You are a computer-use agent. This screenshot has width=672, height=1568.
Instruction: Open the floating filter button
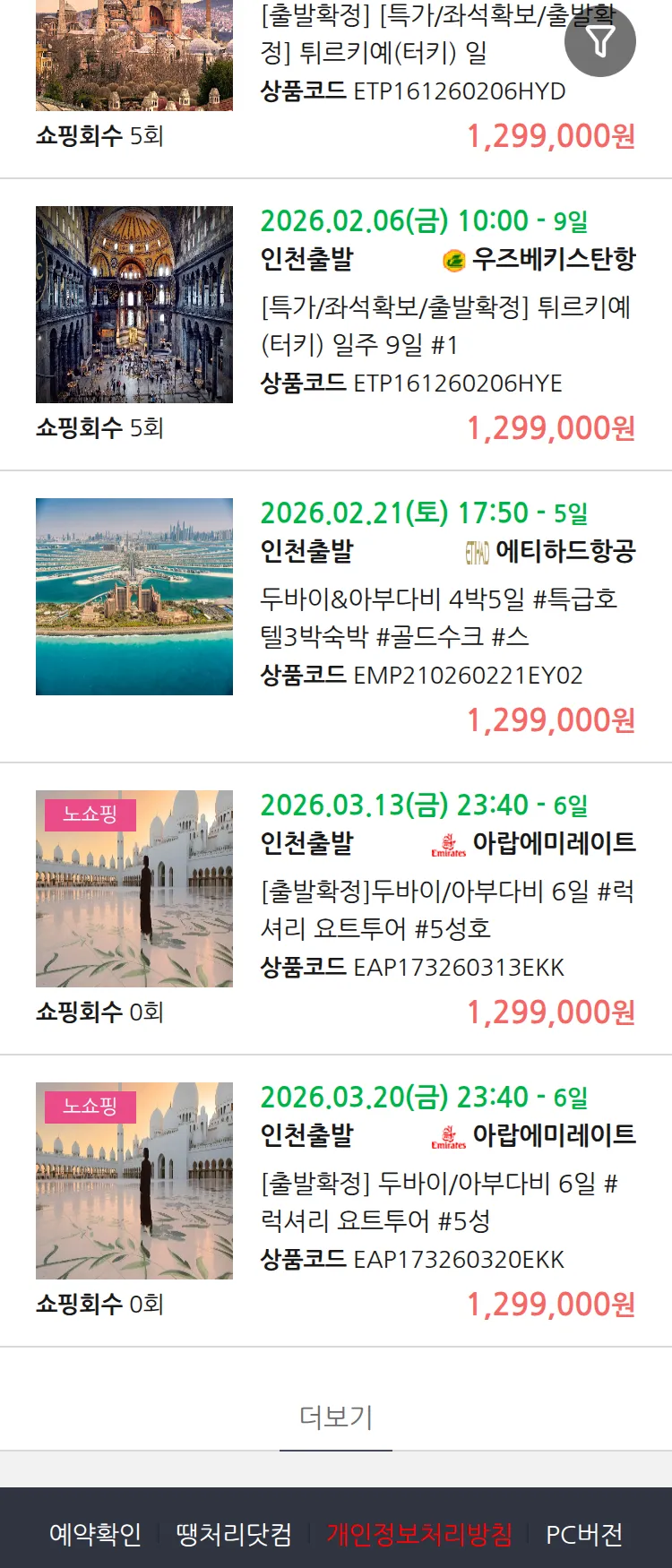coord(599,41)
